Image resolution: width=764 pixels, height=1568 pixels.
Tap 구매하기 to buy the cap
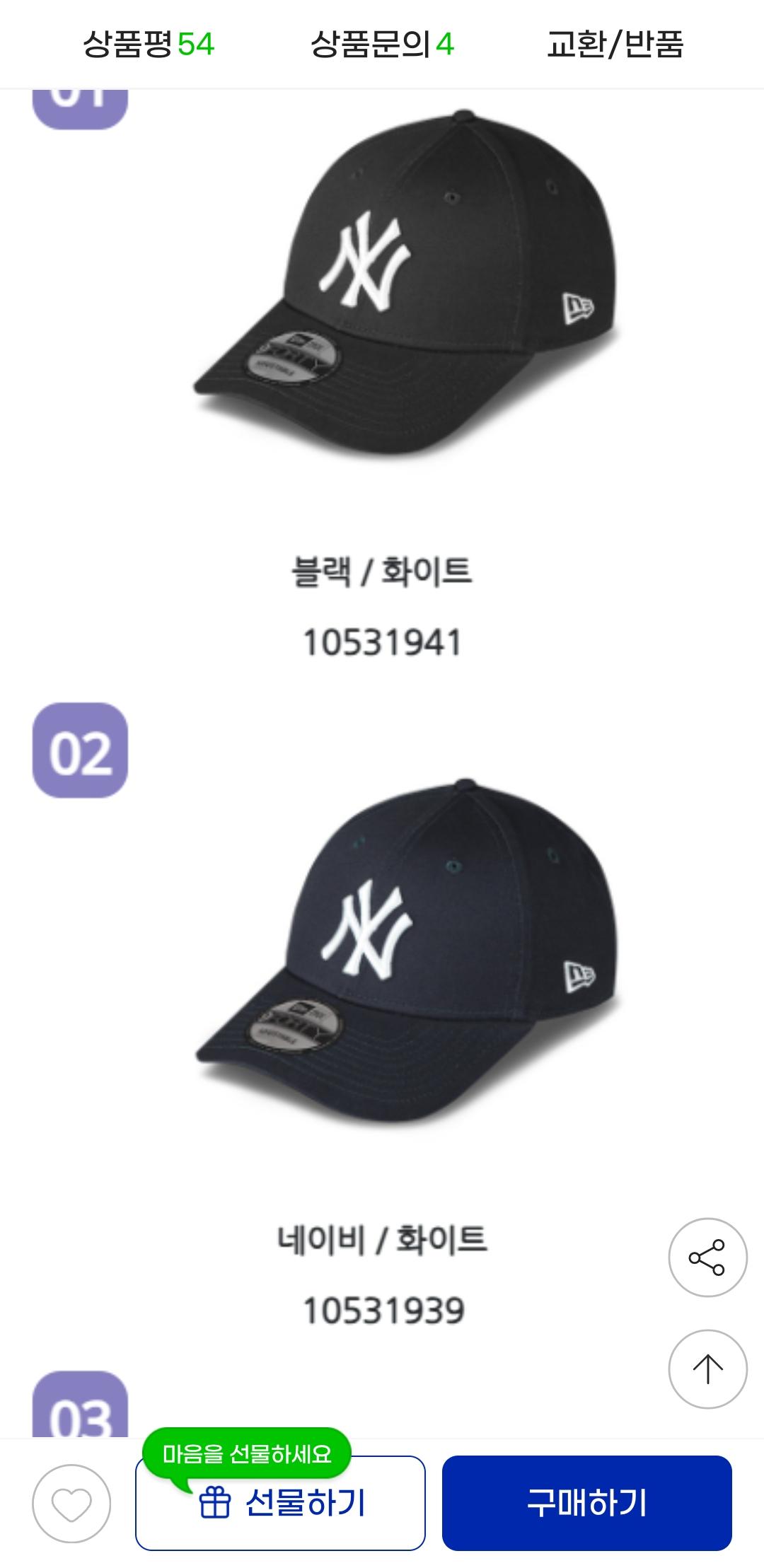point(586,1503)
